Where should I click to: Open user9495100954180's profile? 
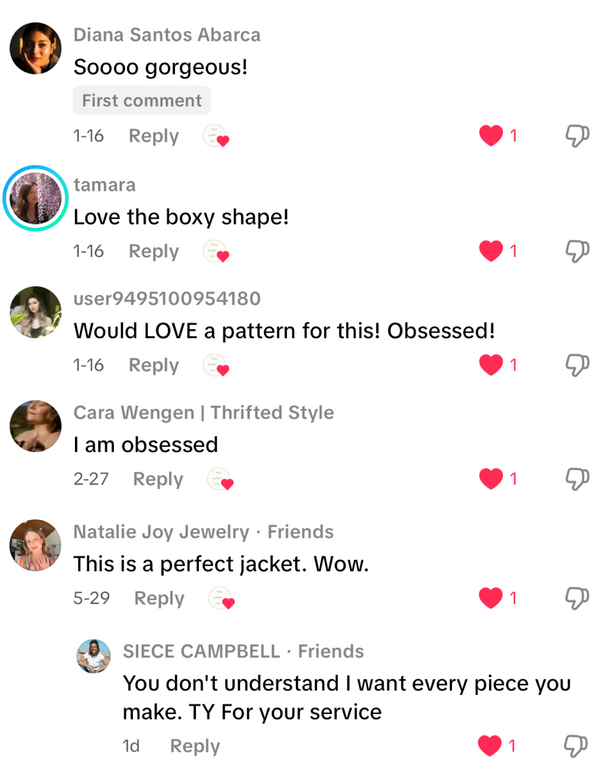pyautogui.click(x=36, y=313)
